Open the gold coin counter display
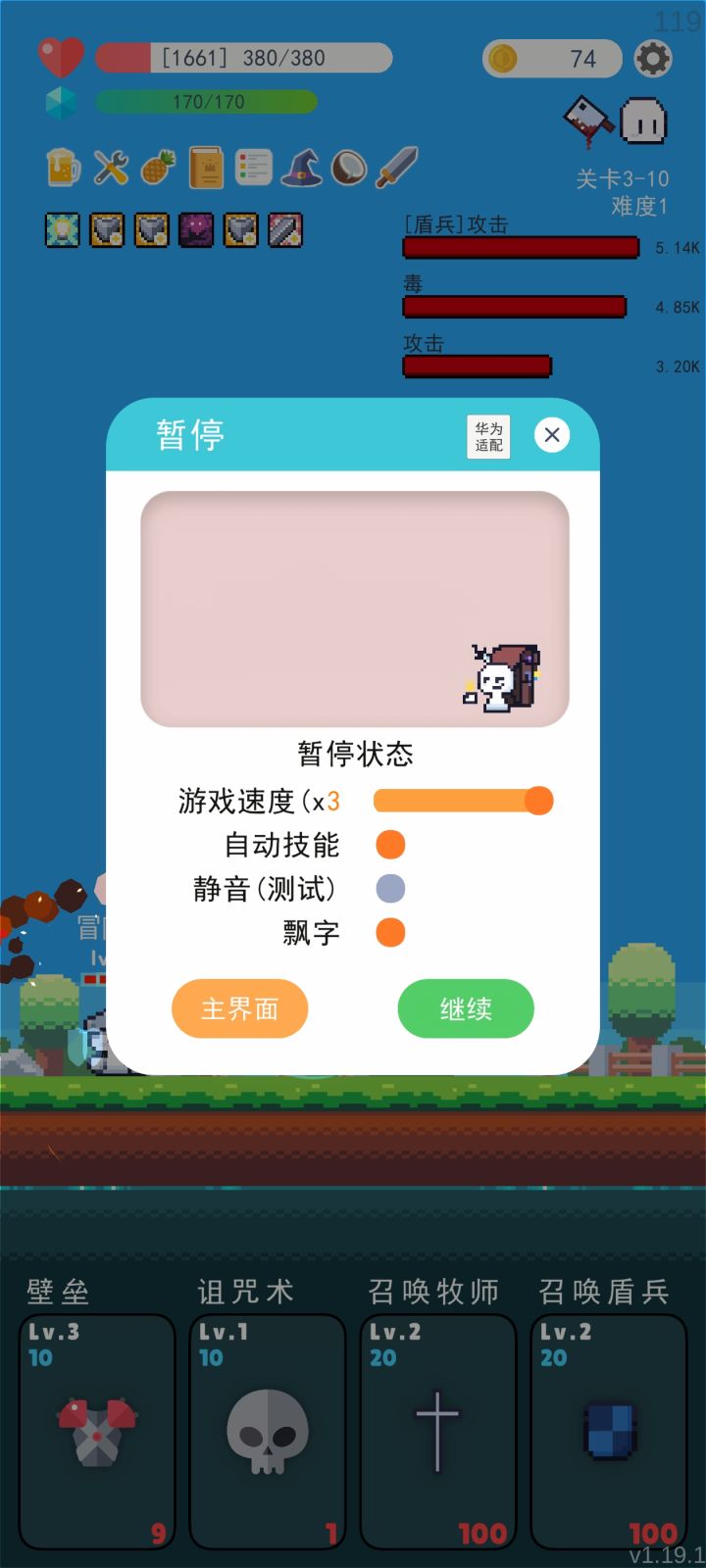Screen dimensions: 706x1568 click(x=551, y=59)
